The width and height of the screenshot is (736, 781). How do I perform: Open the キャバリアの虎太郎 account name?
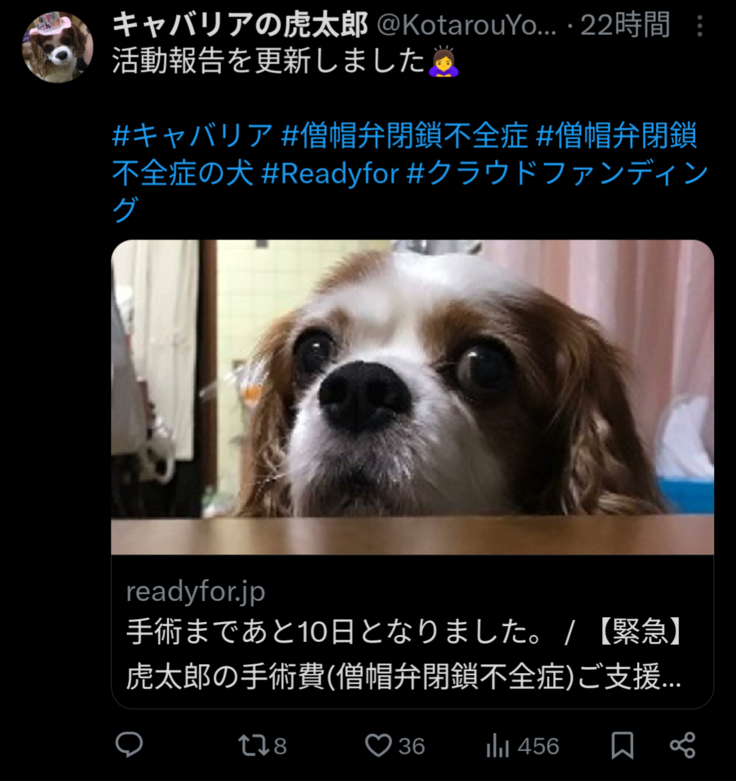(238, 24)
